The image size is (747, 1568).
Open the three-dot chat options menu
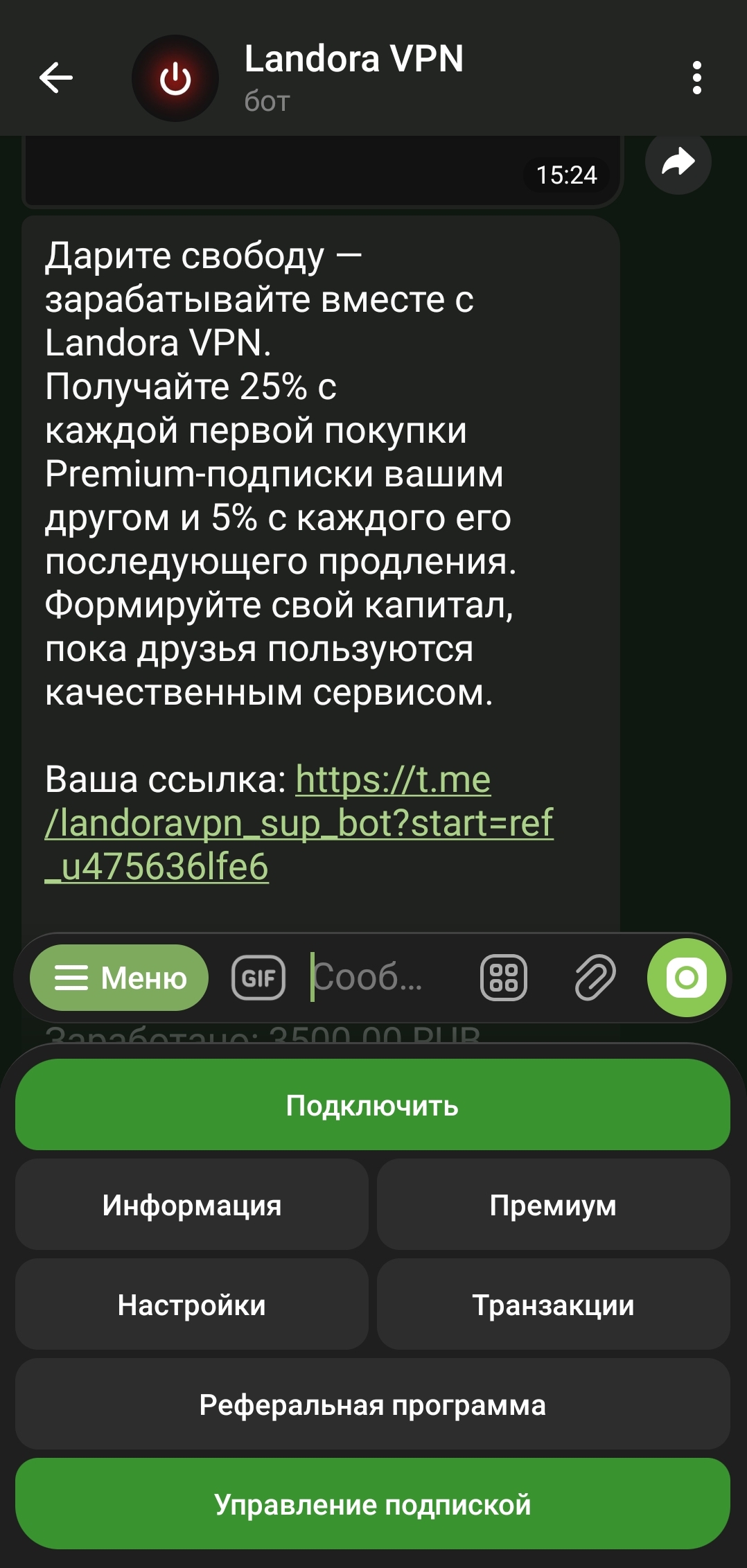tap(698, 78)
